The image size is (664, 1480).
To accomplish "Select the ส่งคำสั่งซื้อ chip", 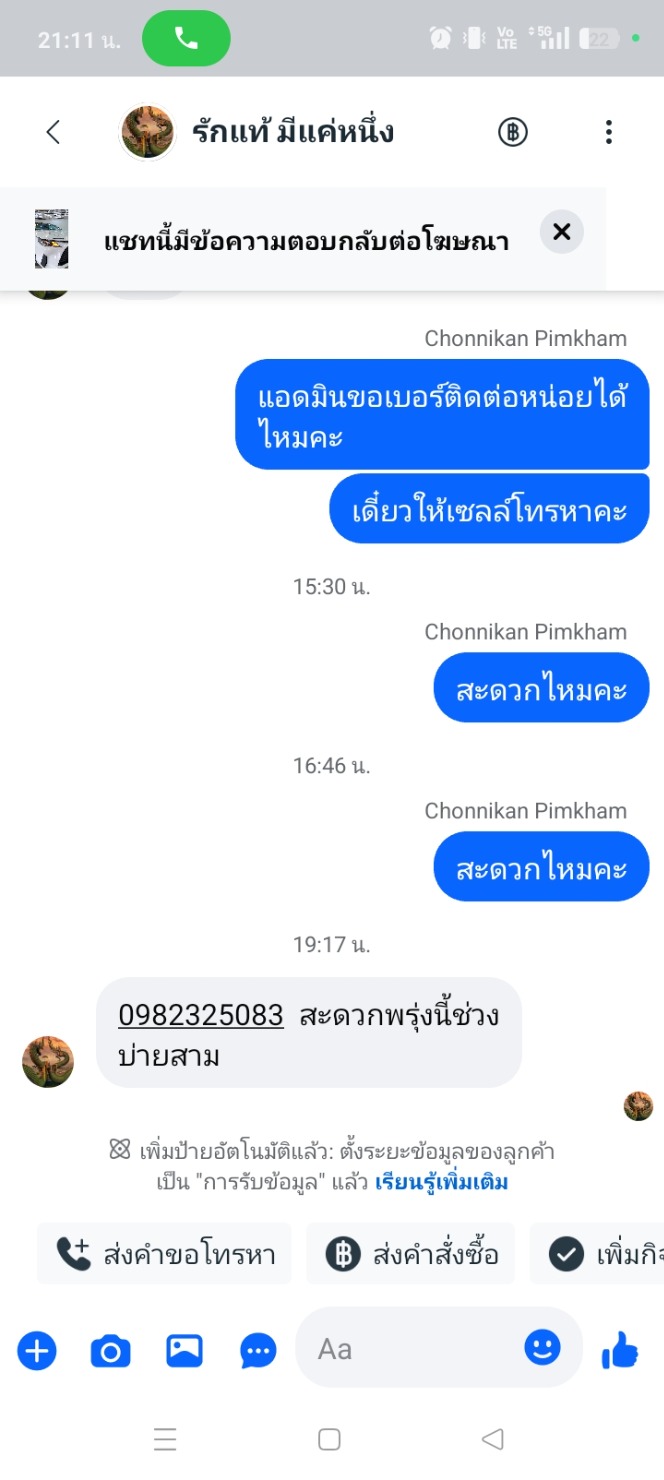I will coord(411,1254).
